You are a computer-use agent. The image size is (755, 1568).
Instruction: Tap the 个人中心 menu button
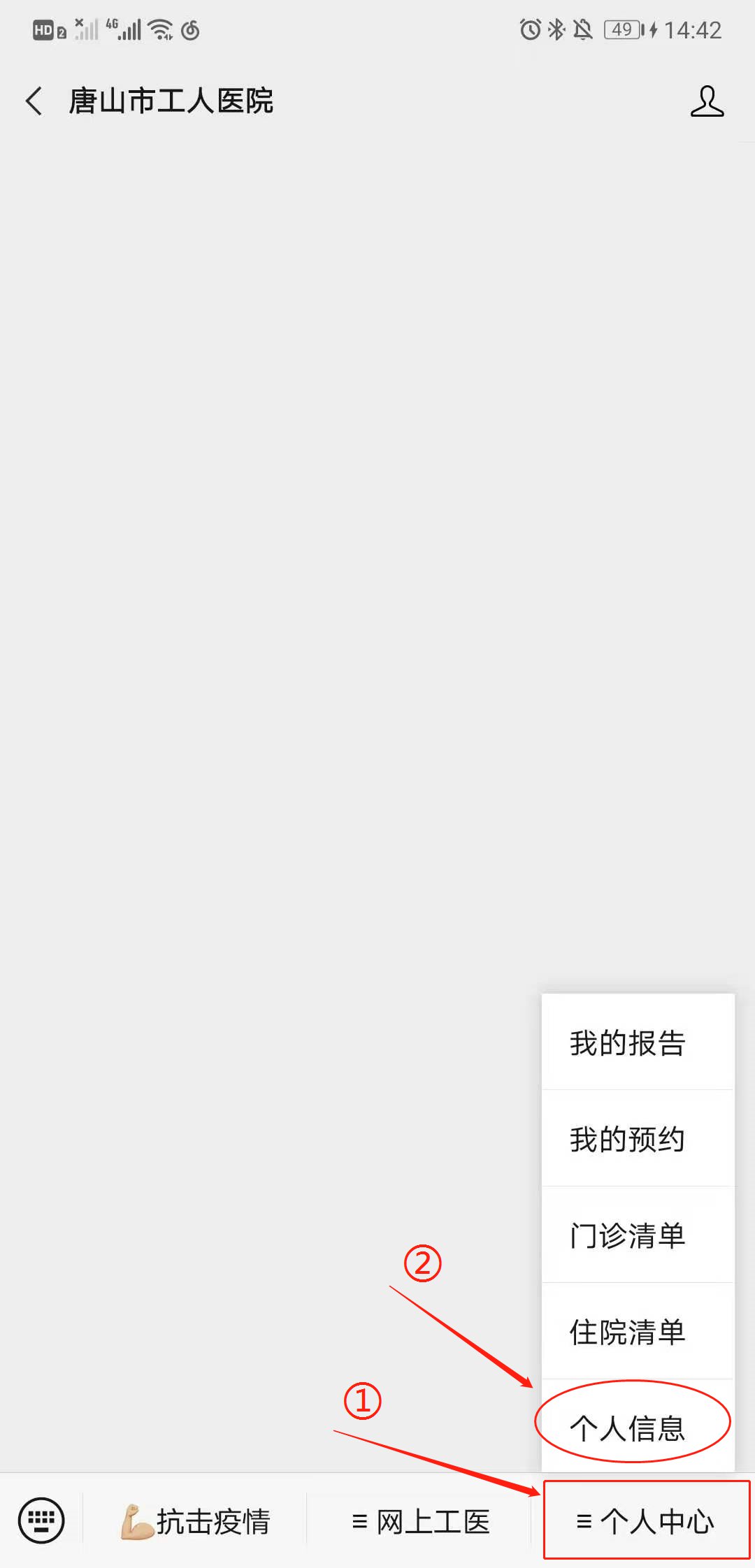click(x=645, y=1521)
